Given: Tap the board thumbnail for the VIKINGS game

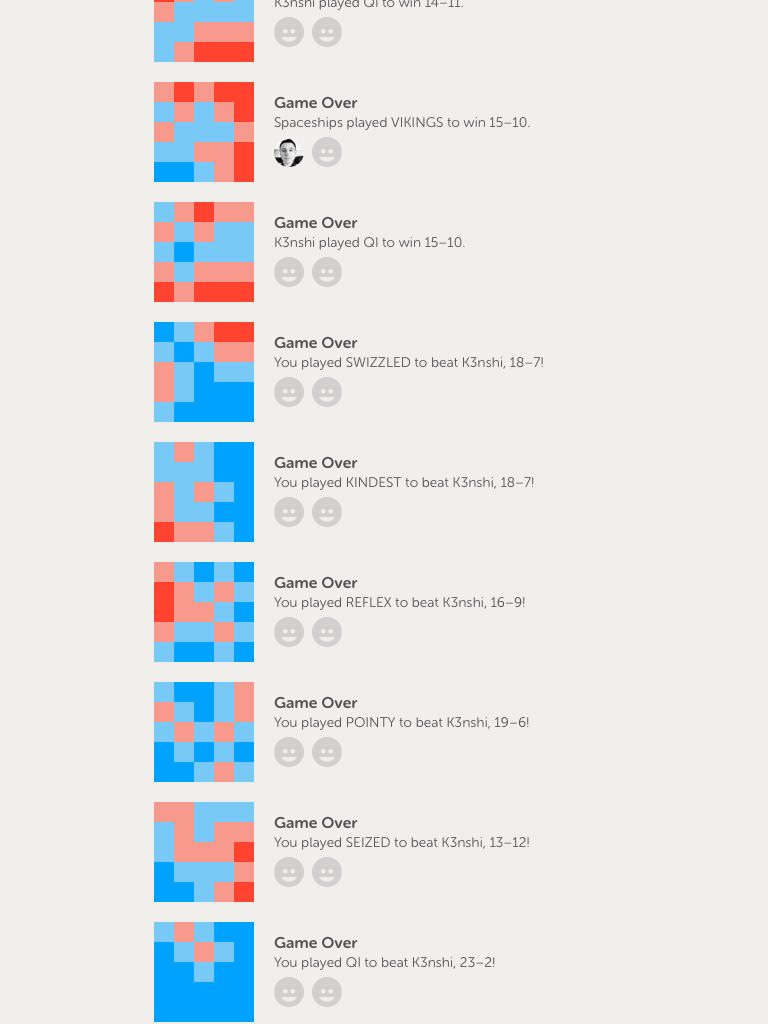Looking at the screenshot, I should [204, 132].
